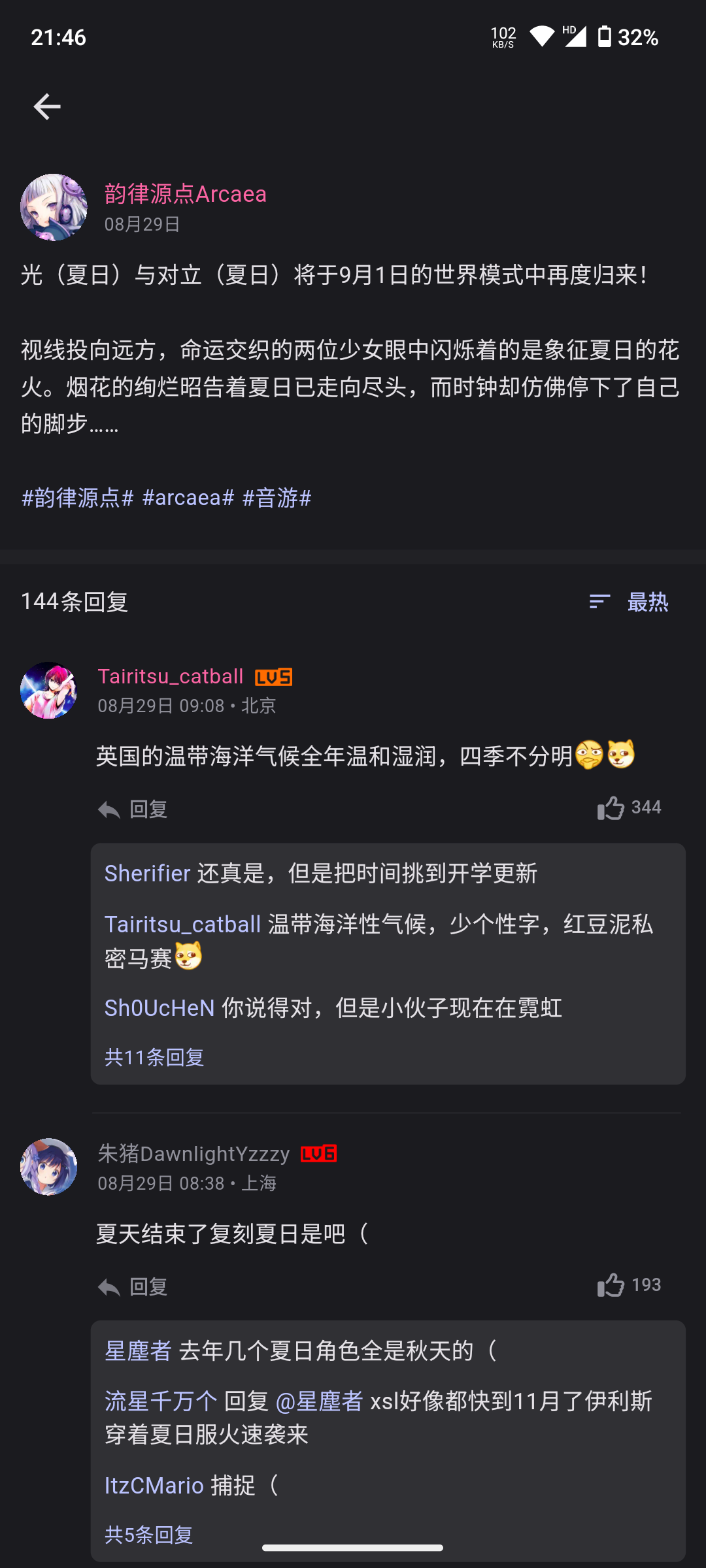Viewport: 706px width, 1568px height.
Task: Open ItzCMario's profile link
Action: (x=154, y=1486)
